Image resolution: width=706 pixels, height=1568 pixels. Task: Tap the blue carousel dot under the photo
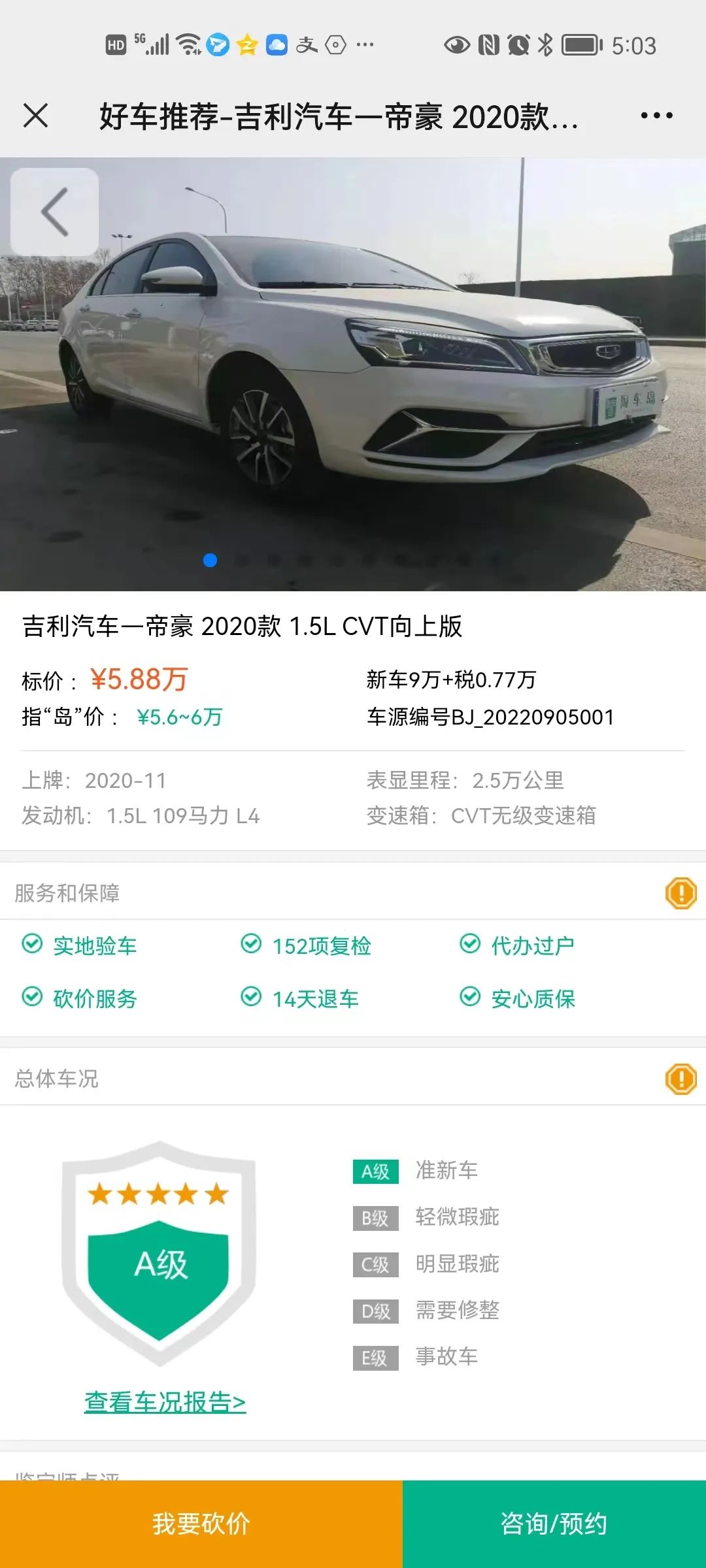point(211,561)
